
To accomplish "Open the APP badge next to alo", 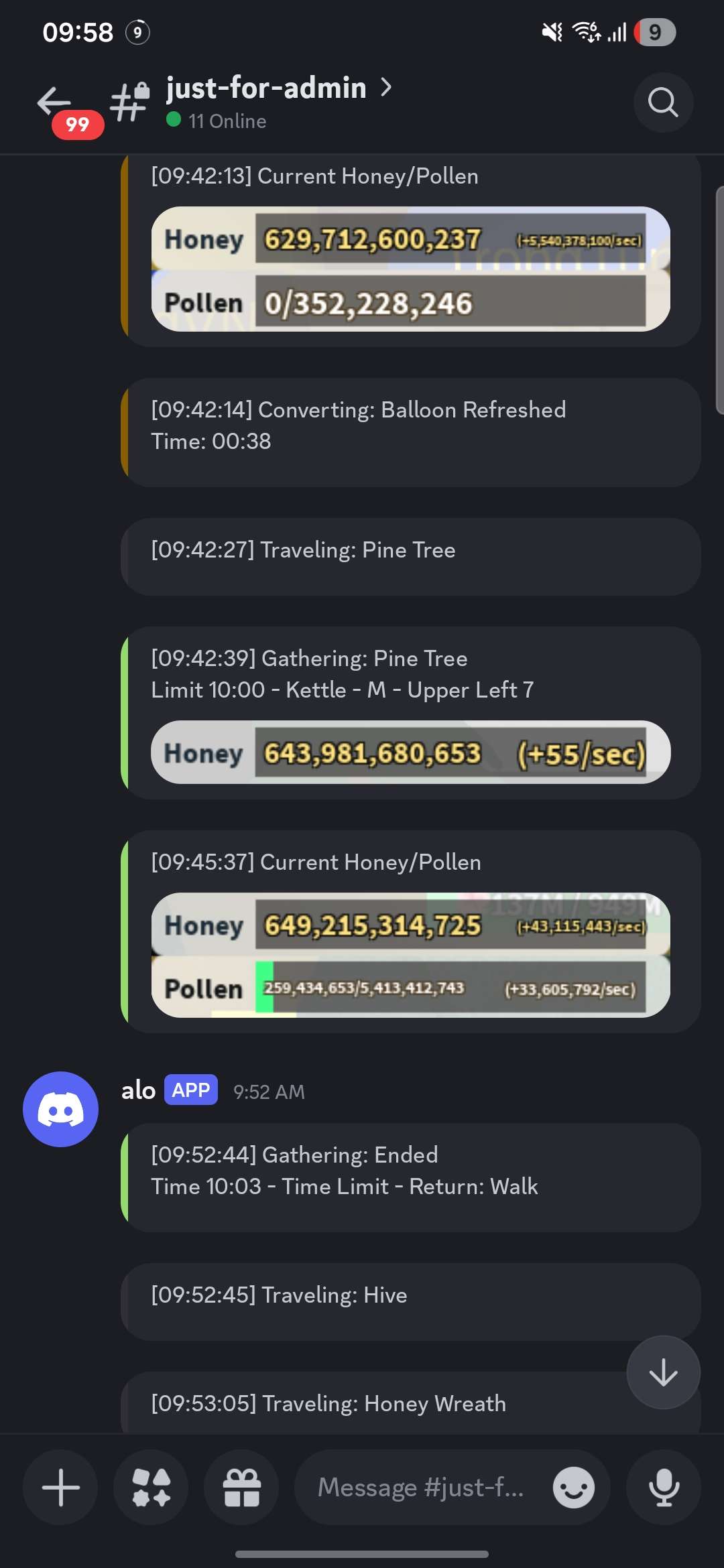I will pos(190,1090).
